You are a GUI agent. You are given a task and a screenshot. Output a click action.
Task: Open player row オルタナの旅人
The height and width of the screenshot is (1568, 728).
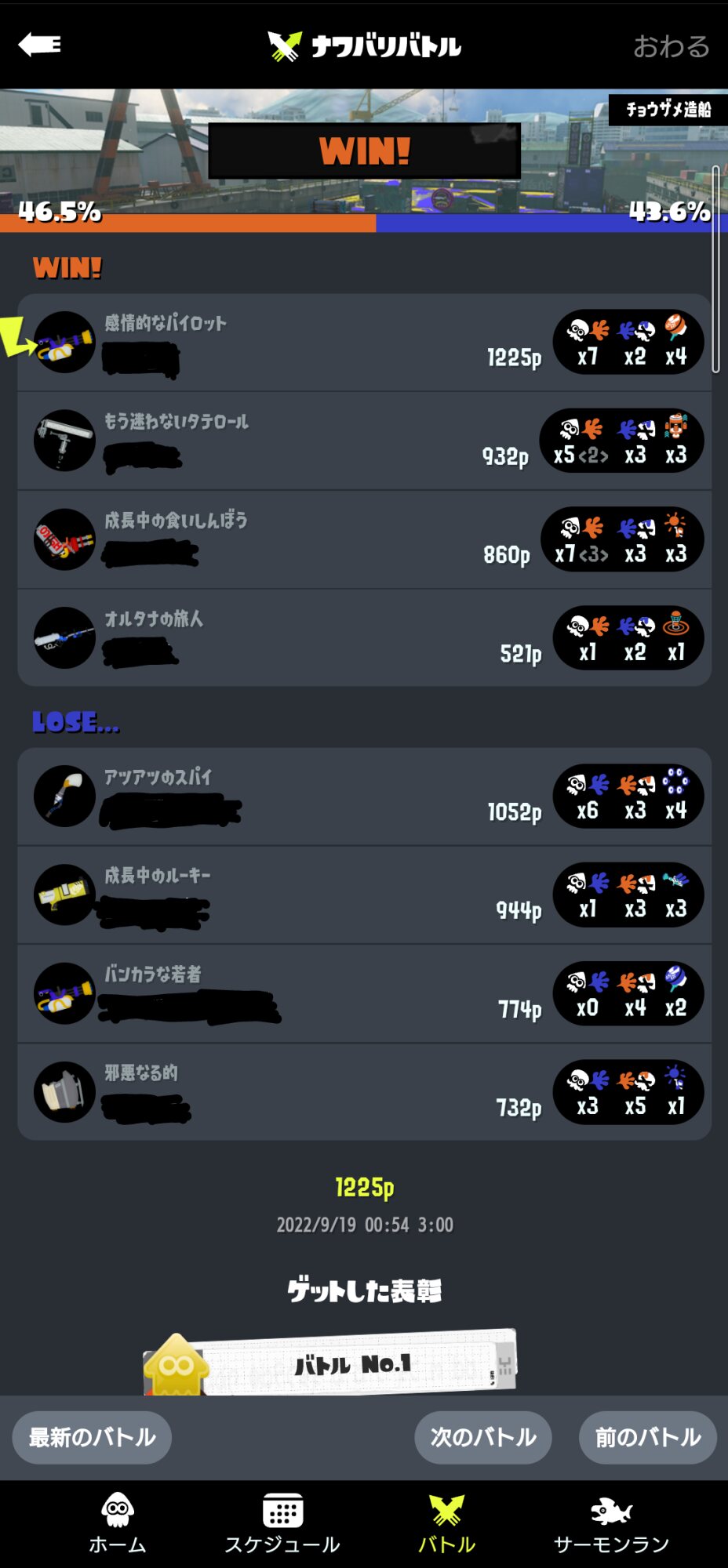314,638
